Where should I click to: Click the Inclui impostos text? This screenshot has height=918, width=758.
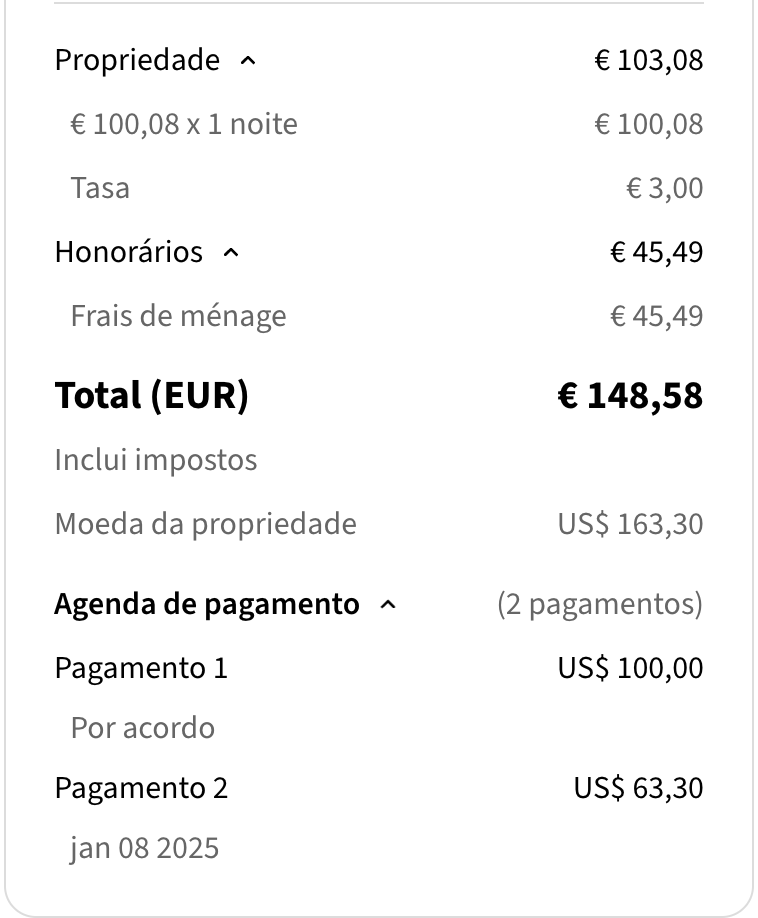point(155,460)
